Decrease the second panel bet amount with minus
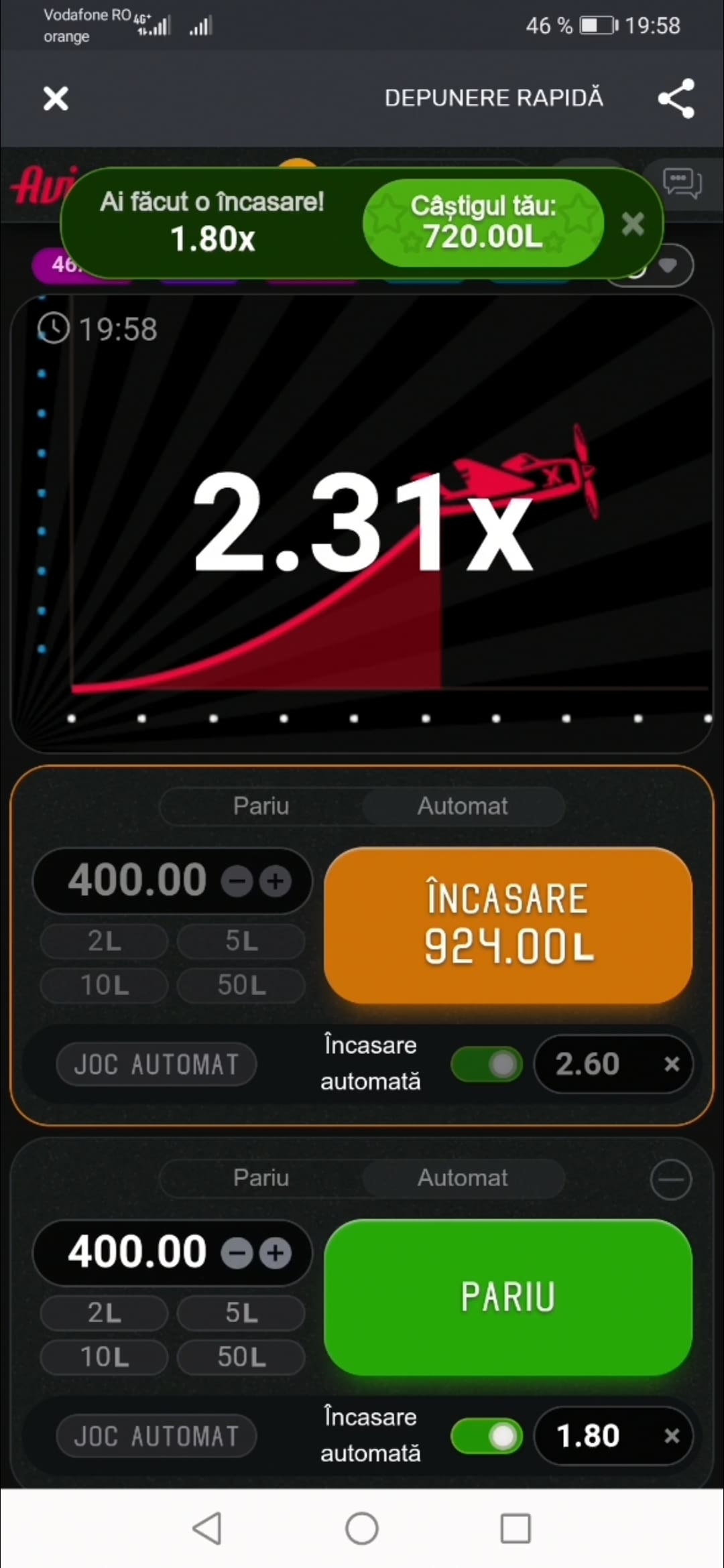This screenshot has width=724, height=1568. coord(237,1253)
